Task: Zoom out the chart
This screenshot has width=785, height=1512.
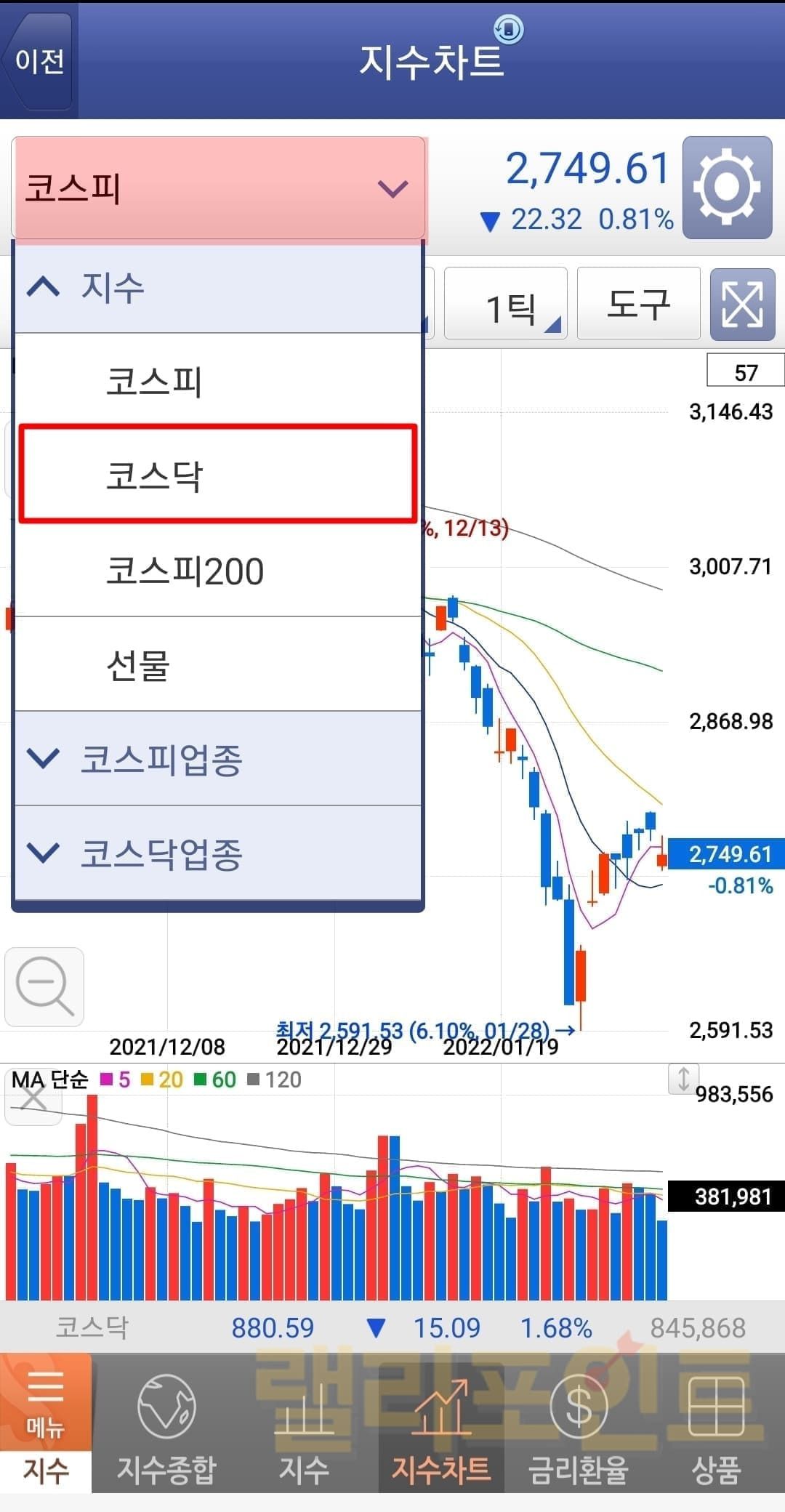Action: coord(44,986)
